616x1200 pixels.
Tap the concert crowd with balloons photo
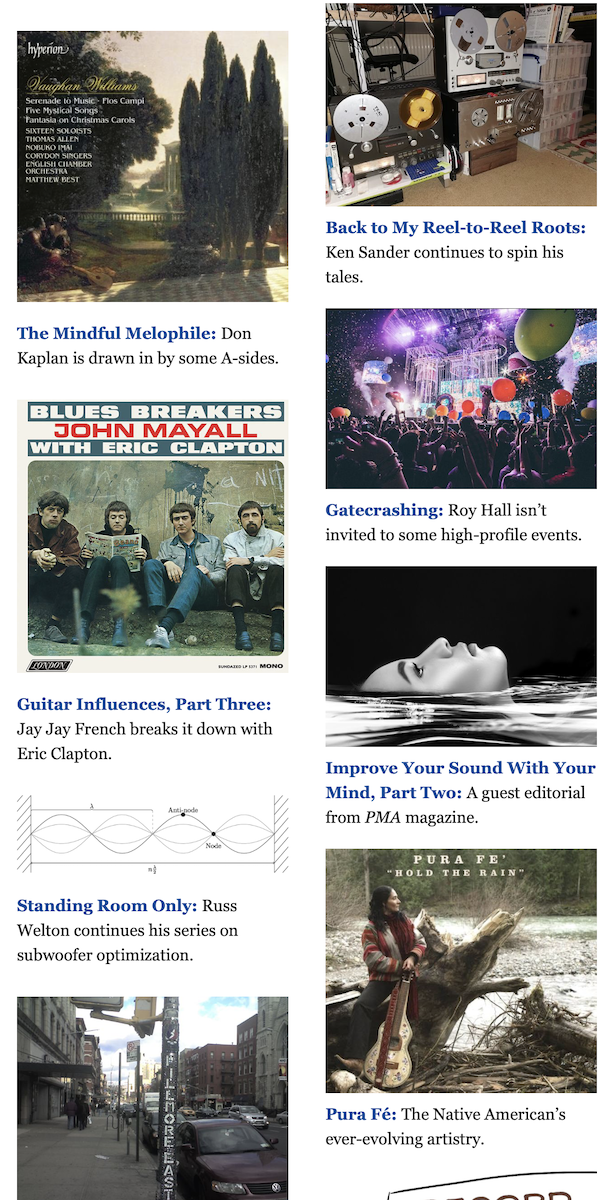(460, 398)
